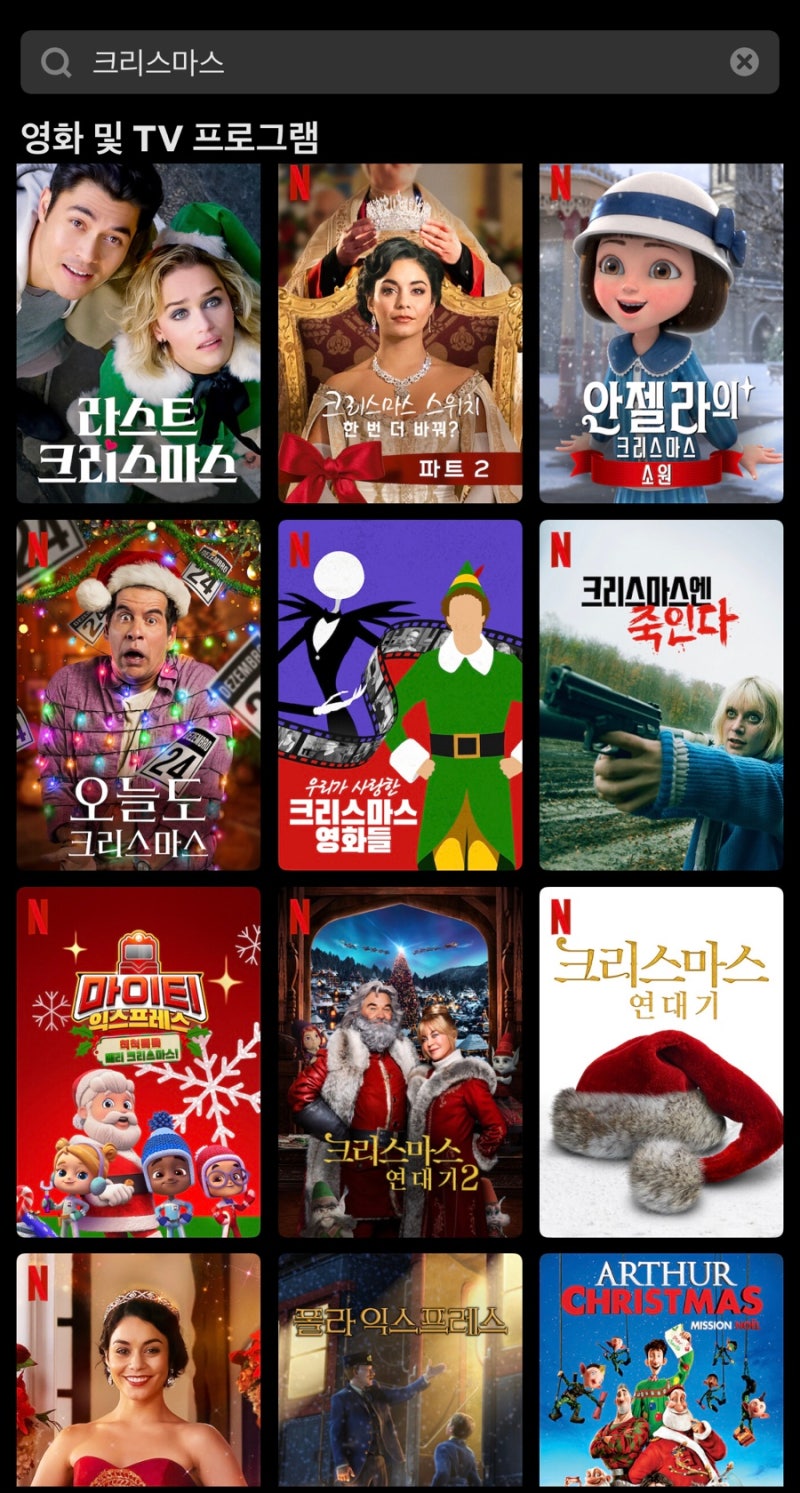Tap the search field containing 크리스마스
The width and height of the screenshot is (800, 1493).
pos(399,62)
